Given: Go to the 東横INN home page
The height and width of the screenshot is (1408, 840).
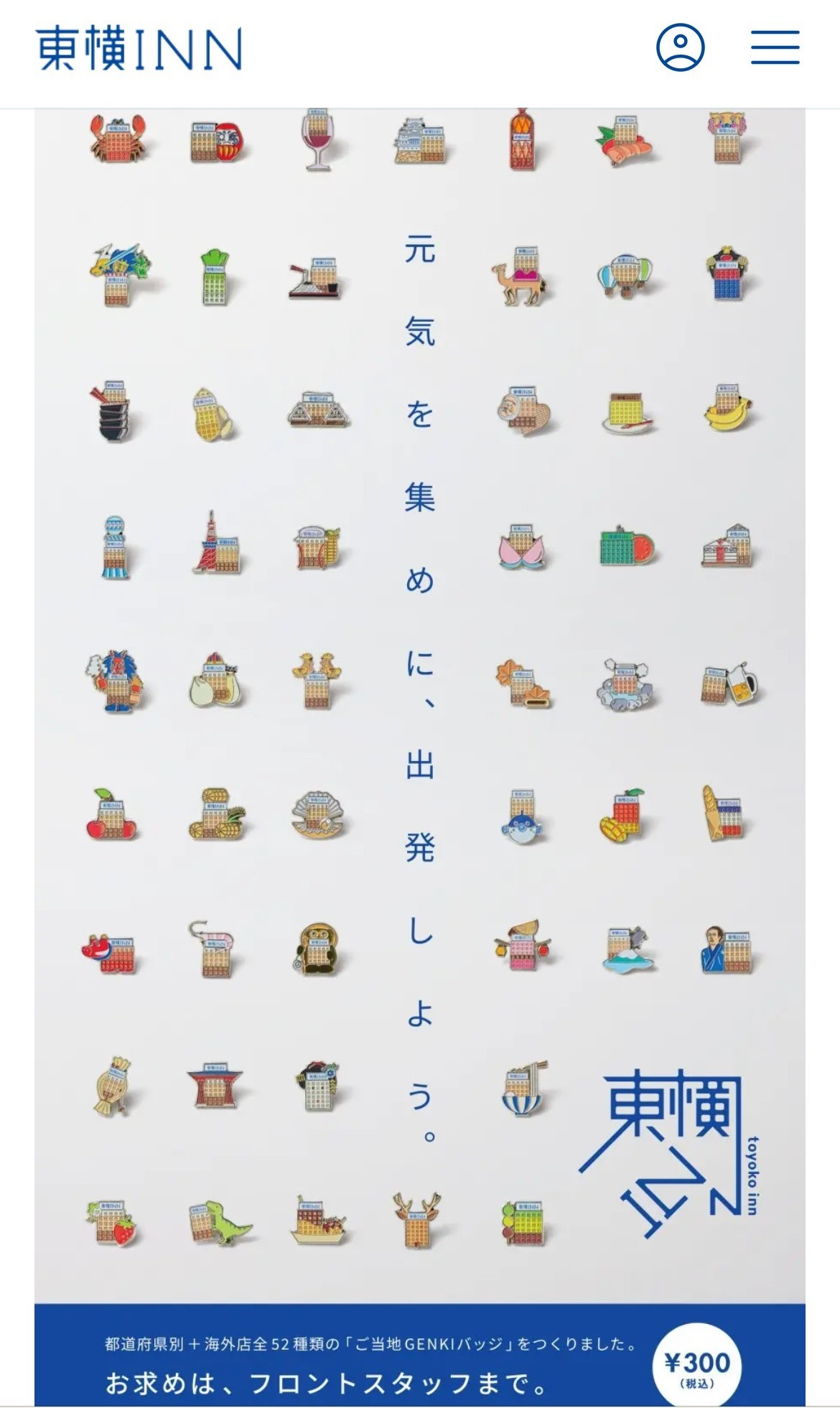Looking at the screenshot, I should click(139, 49).
